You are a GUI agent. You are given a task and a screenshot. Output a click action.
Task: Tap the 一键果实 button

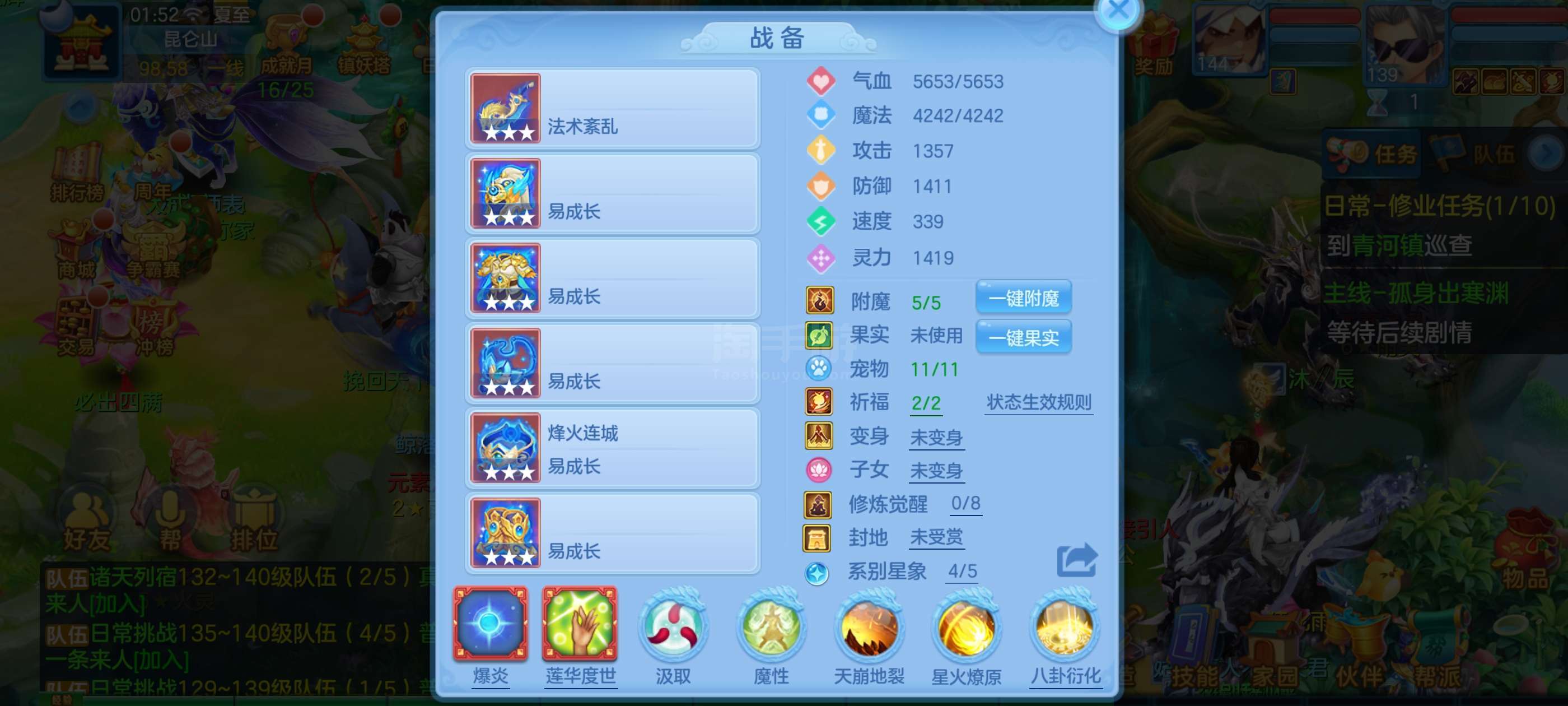click(x=1023, y=337)
